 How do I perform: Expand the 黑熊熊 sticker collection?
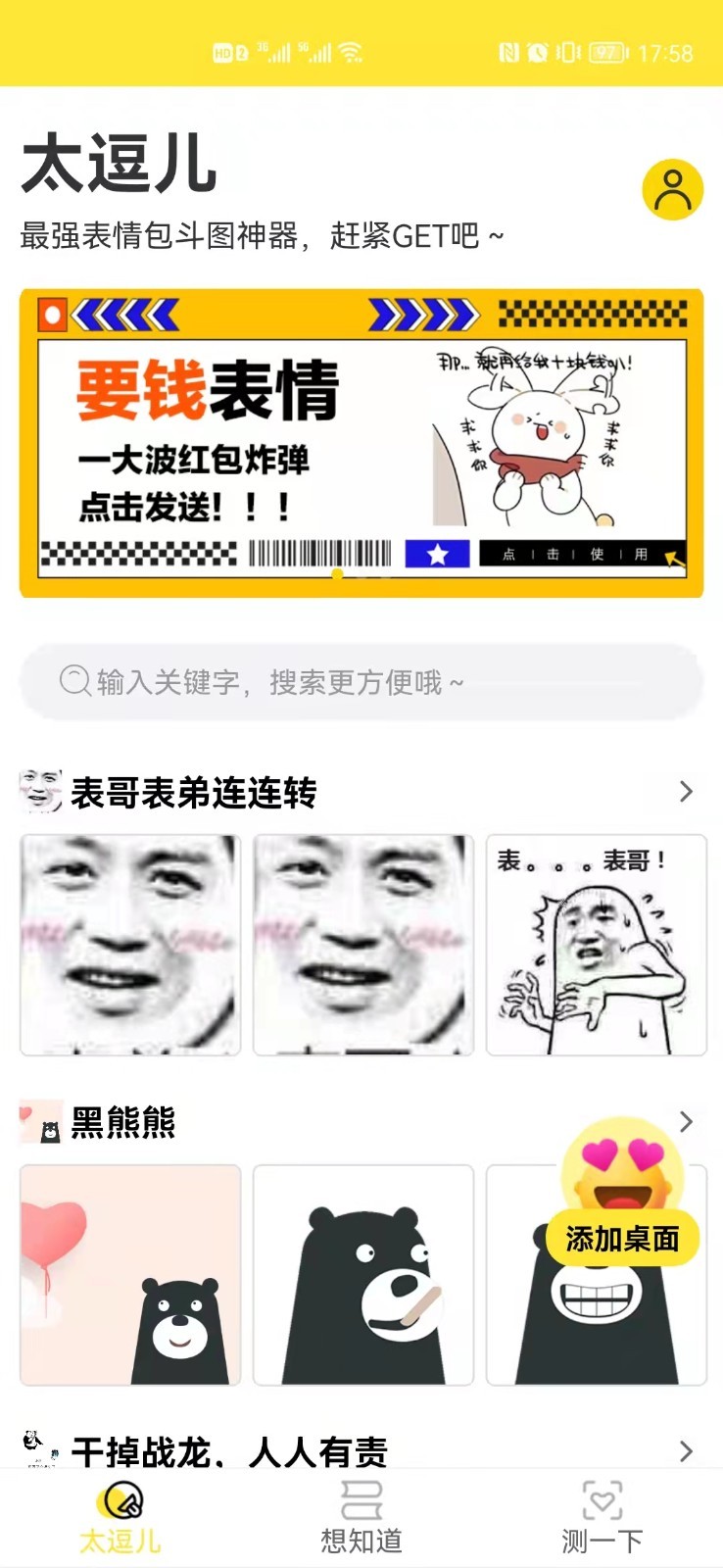pyautogui.click(x=686, y=1122)
